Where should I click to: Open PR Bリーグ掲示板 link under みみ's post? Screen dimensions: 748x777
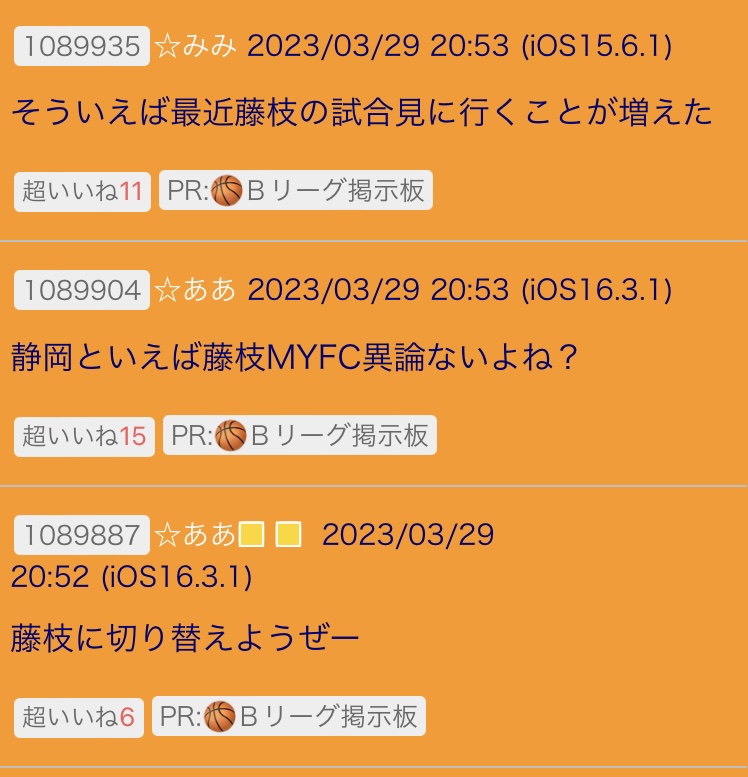295,190
